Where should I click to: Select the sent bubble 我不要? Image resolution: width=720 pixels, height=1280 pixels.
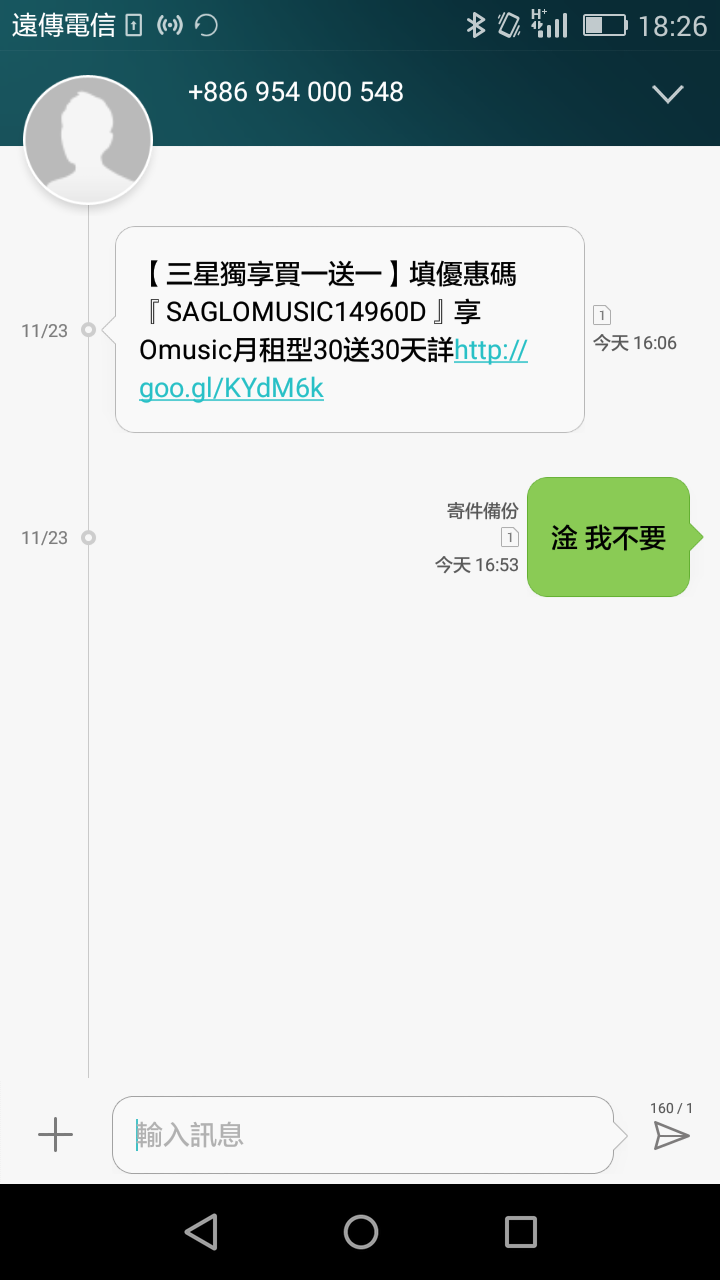(x=609, y=537)
